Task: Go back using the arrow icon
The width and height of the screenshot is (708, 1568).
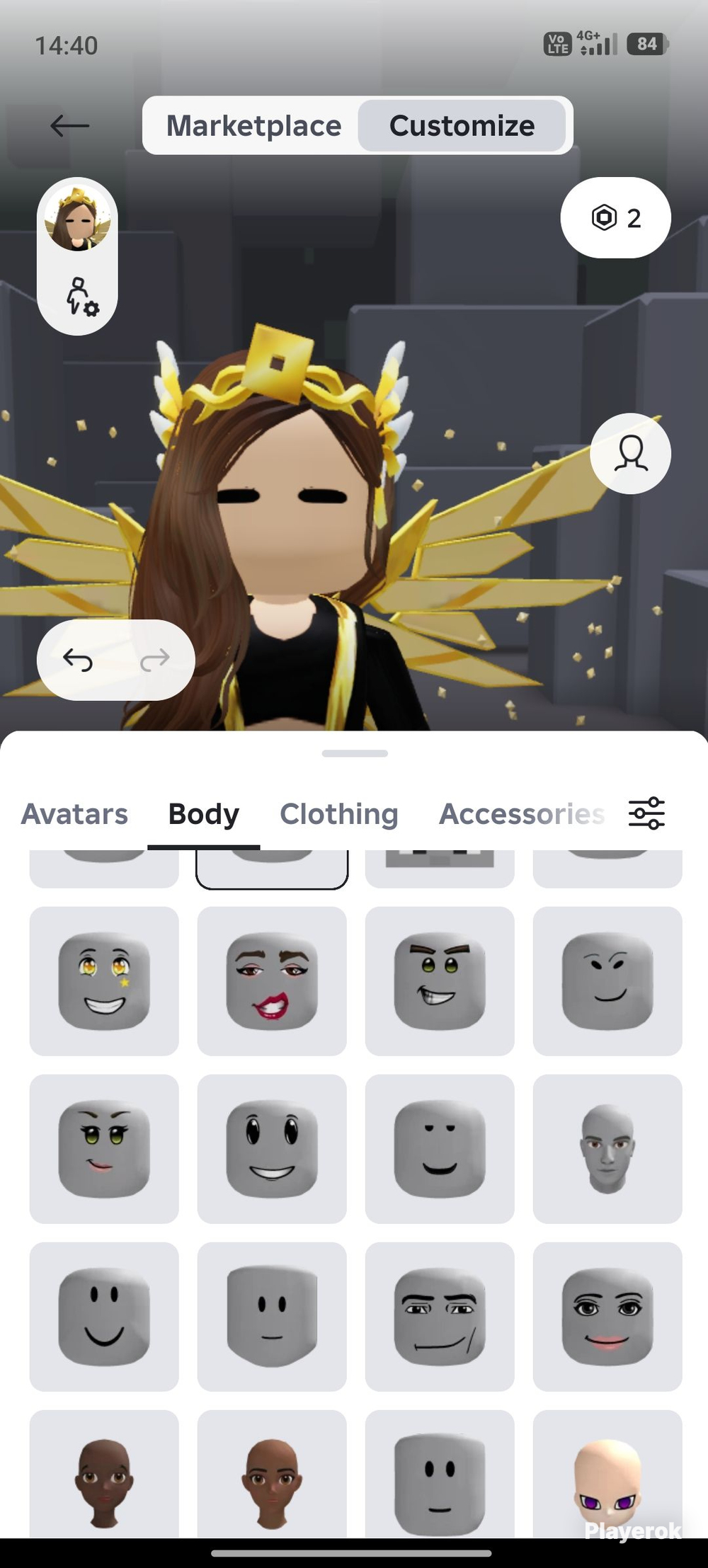Action: 69,126
